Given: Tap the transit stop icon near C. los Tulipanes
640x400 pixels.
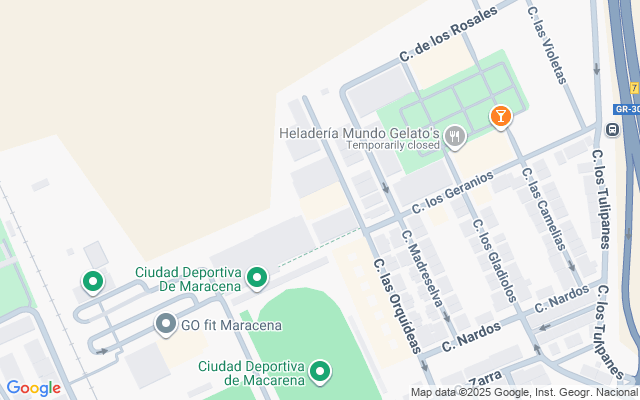Looking at the screenshot, I should point(612,129).
